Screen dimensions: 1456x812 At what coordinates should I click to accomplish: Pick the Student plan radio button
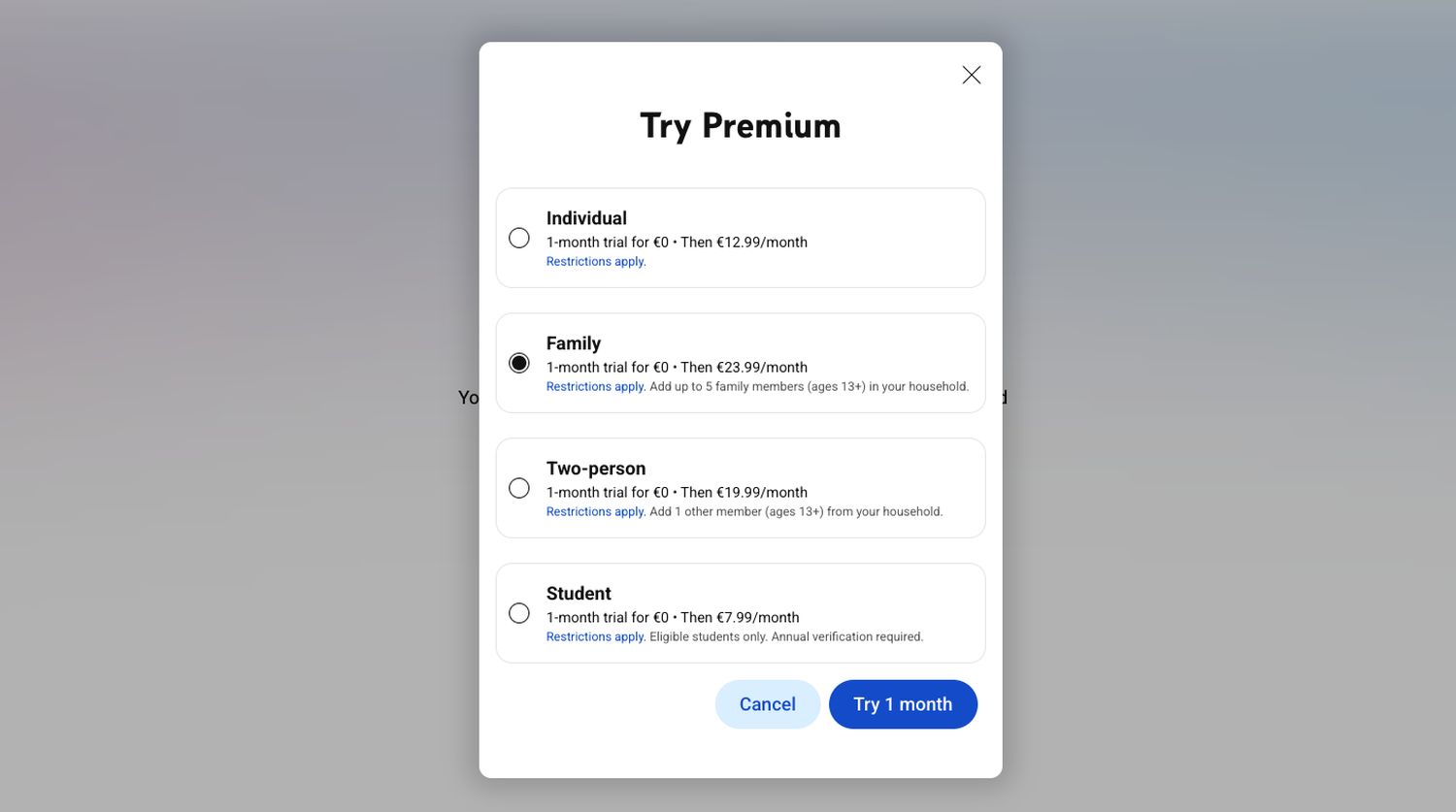pyautogui.click(x=519, y=613)
